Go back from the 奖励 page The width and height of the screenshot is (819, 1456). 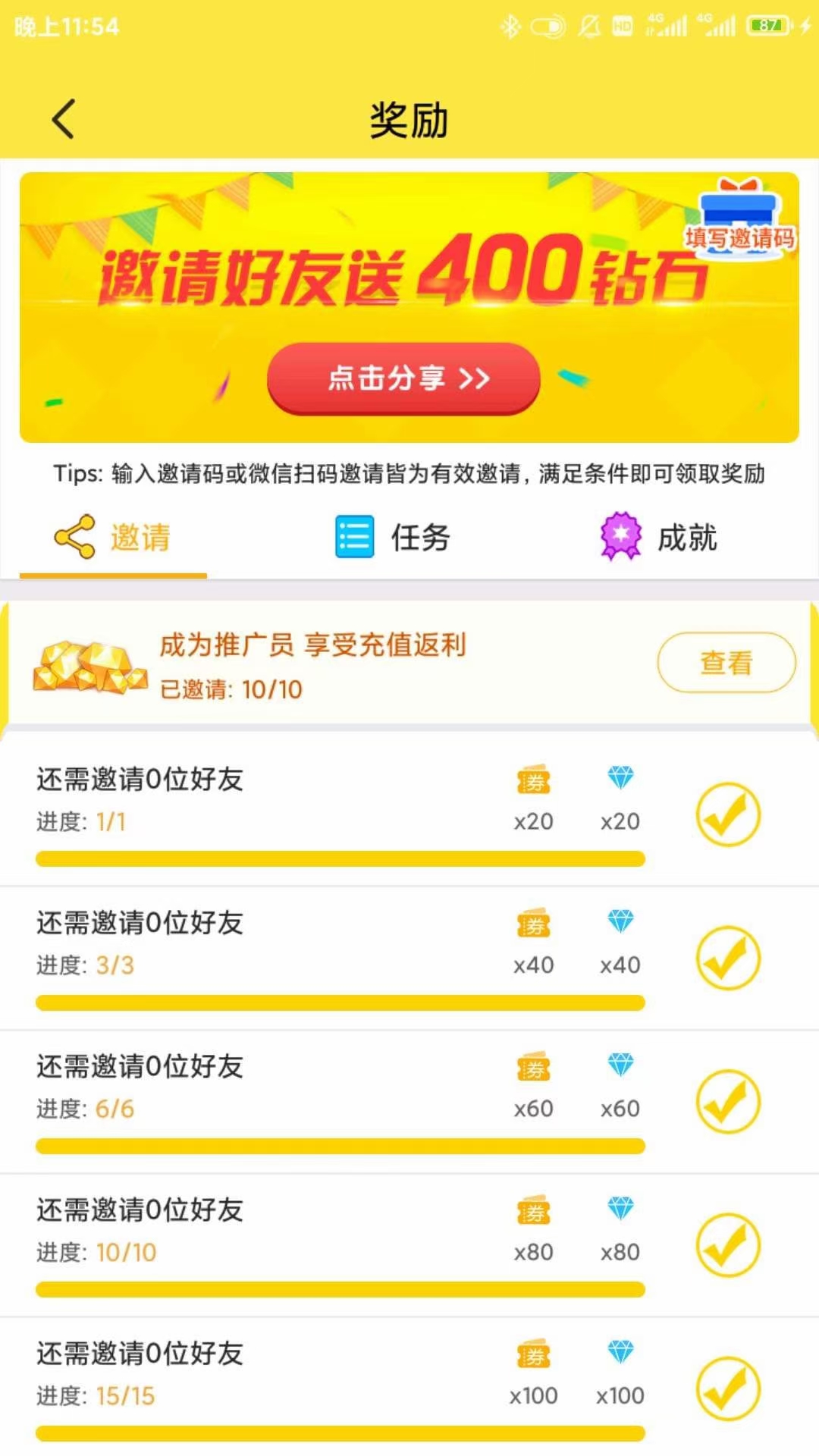[64, 120]
